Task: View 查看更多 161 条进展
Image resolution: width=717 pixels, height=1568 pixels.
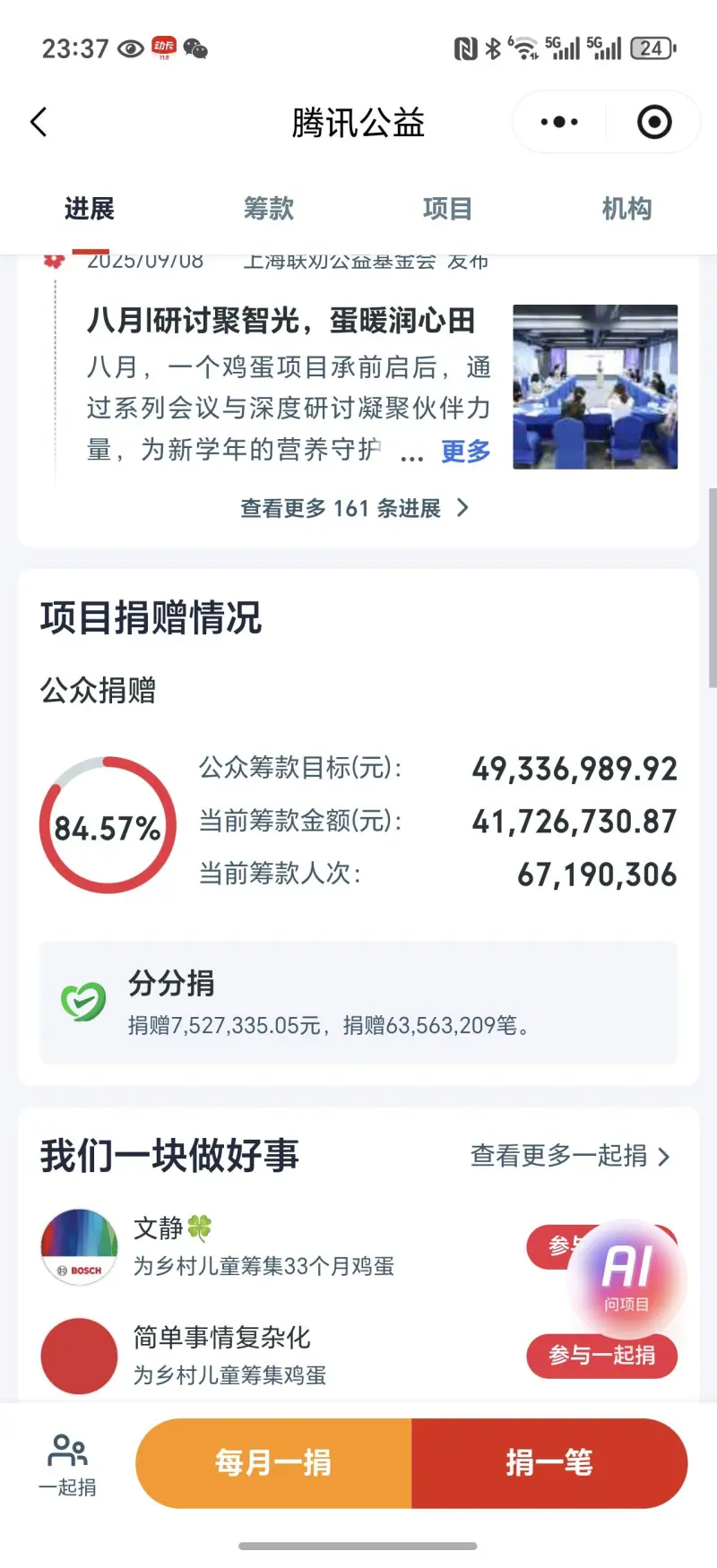Action: tap(354, 508)
